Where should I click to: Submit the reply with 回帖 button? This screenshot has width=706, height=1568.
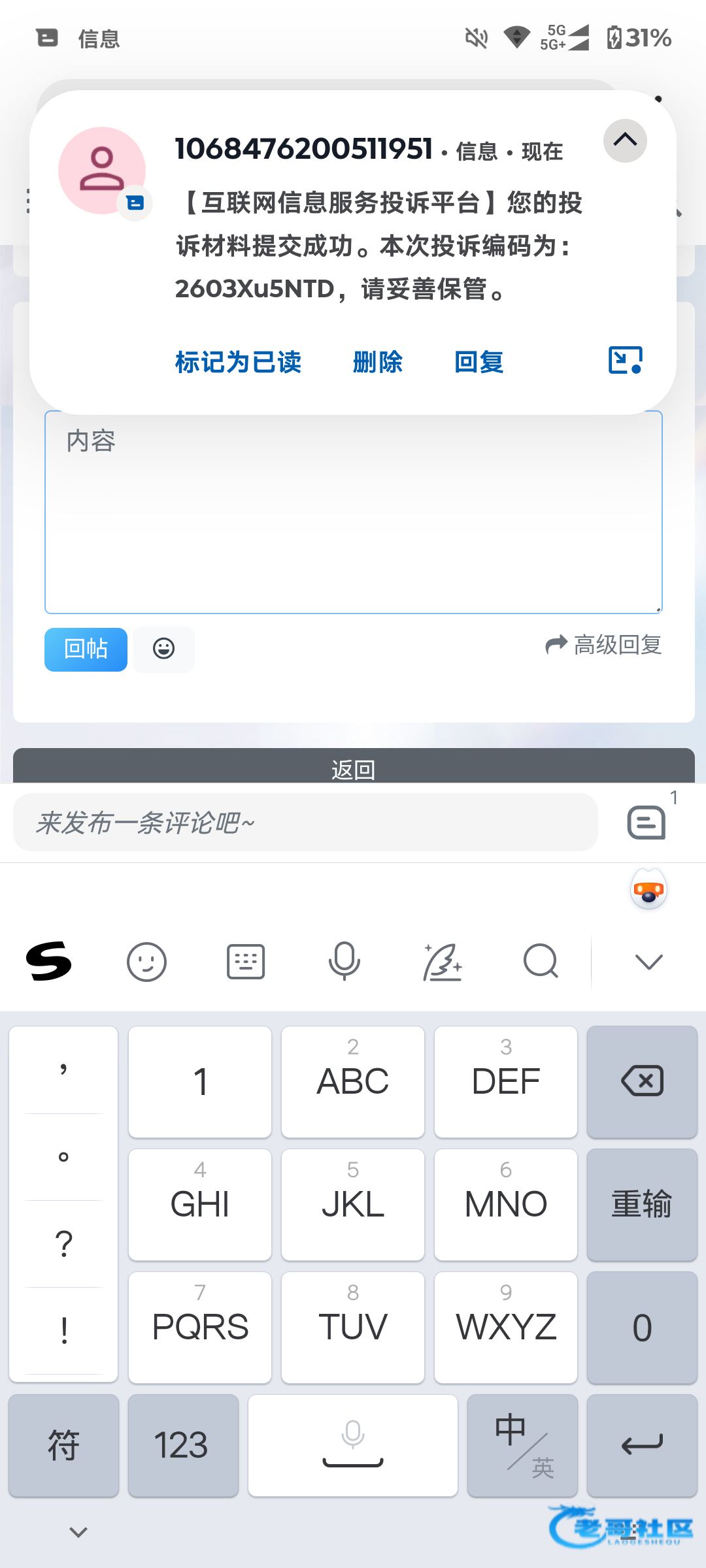click(86, 649)
